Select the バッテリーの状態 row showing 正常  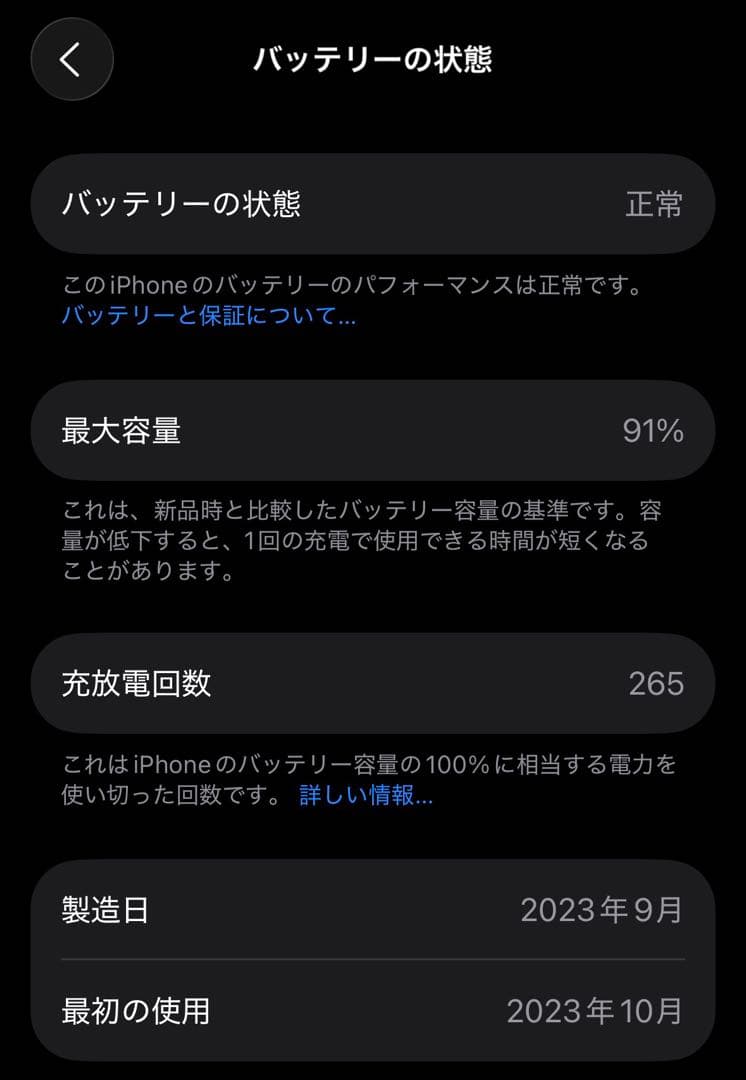372,205
